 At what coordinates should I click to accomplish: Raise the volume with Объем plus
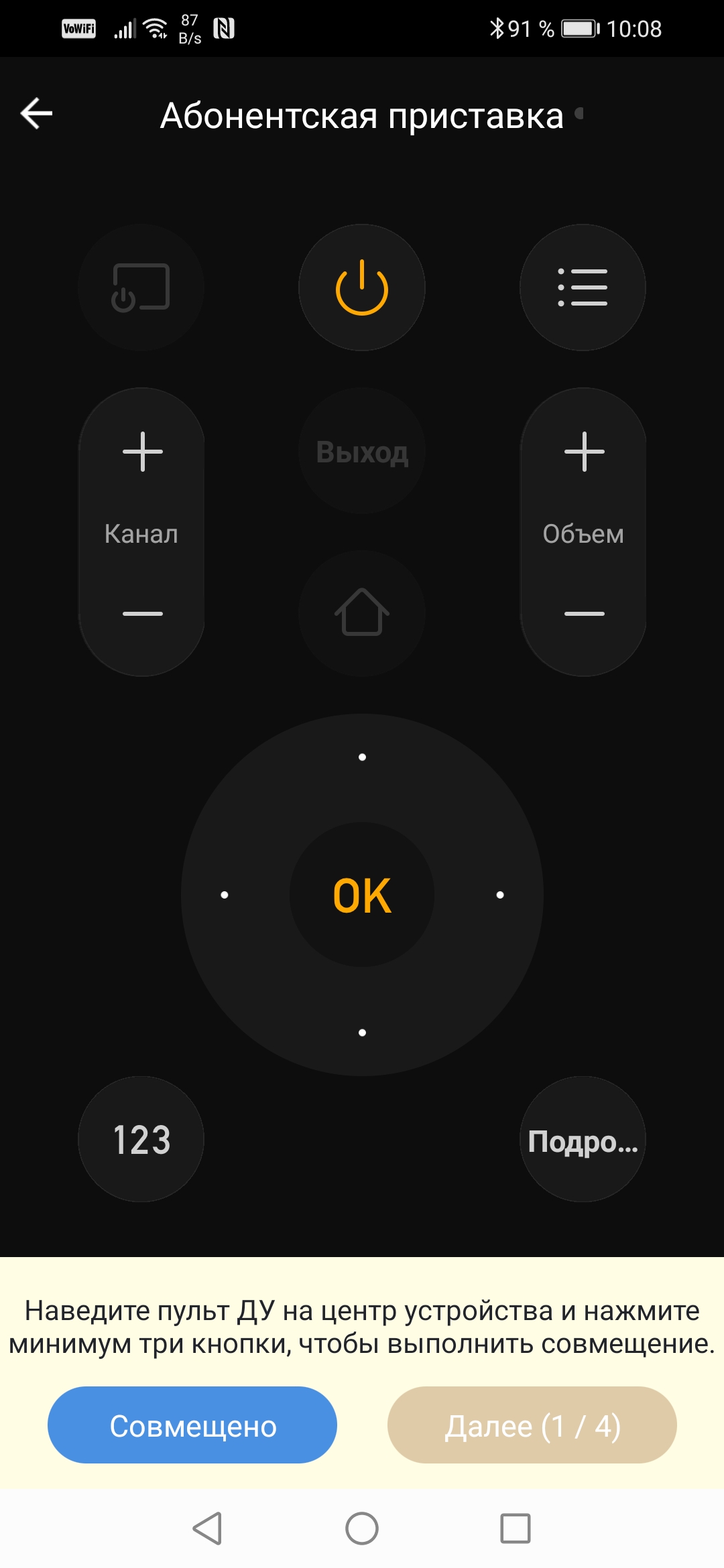[584, 452]
